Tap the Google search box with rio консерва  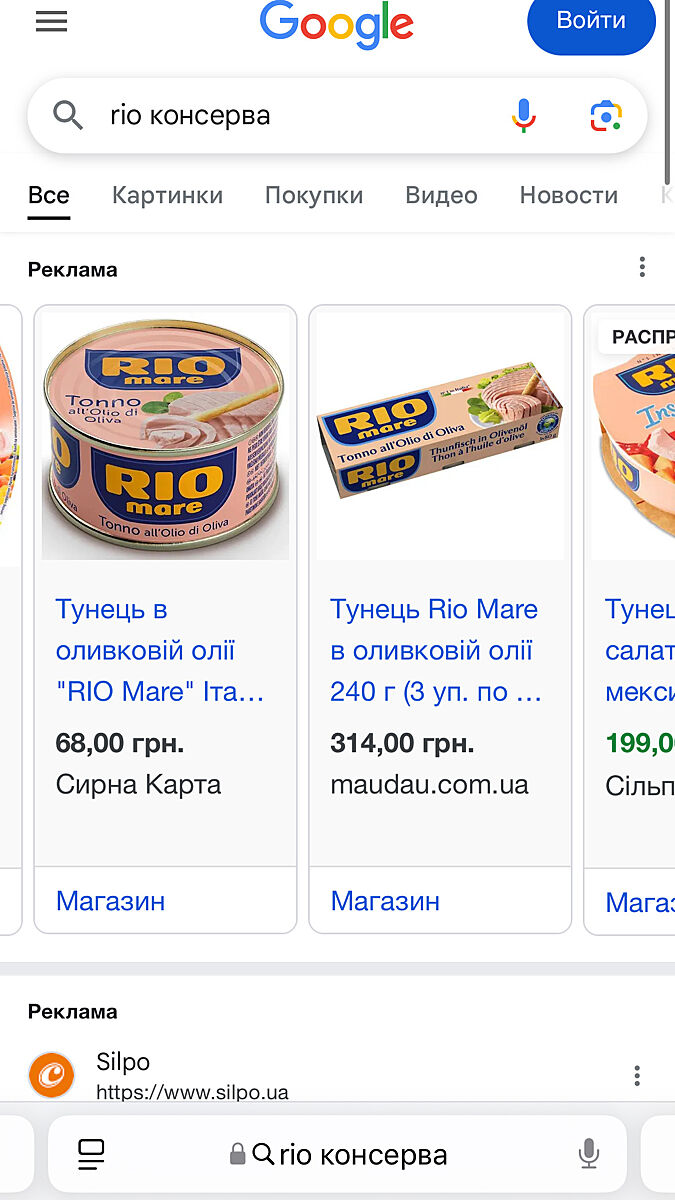point(290,116)
